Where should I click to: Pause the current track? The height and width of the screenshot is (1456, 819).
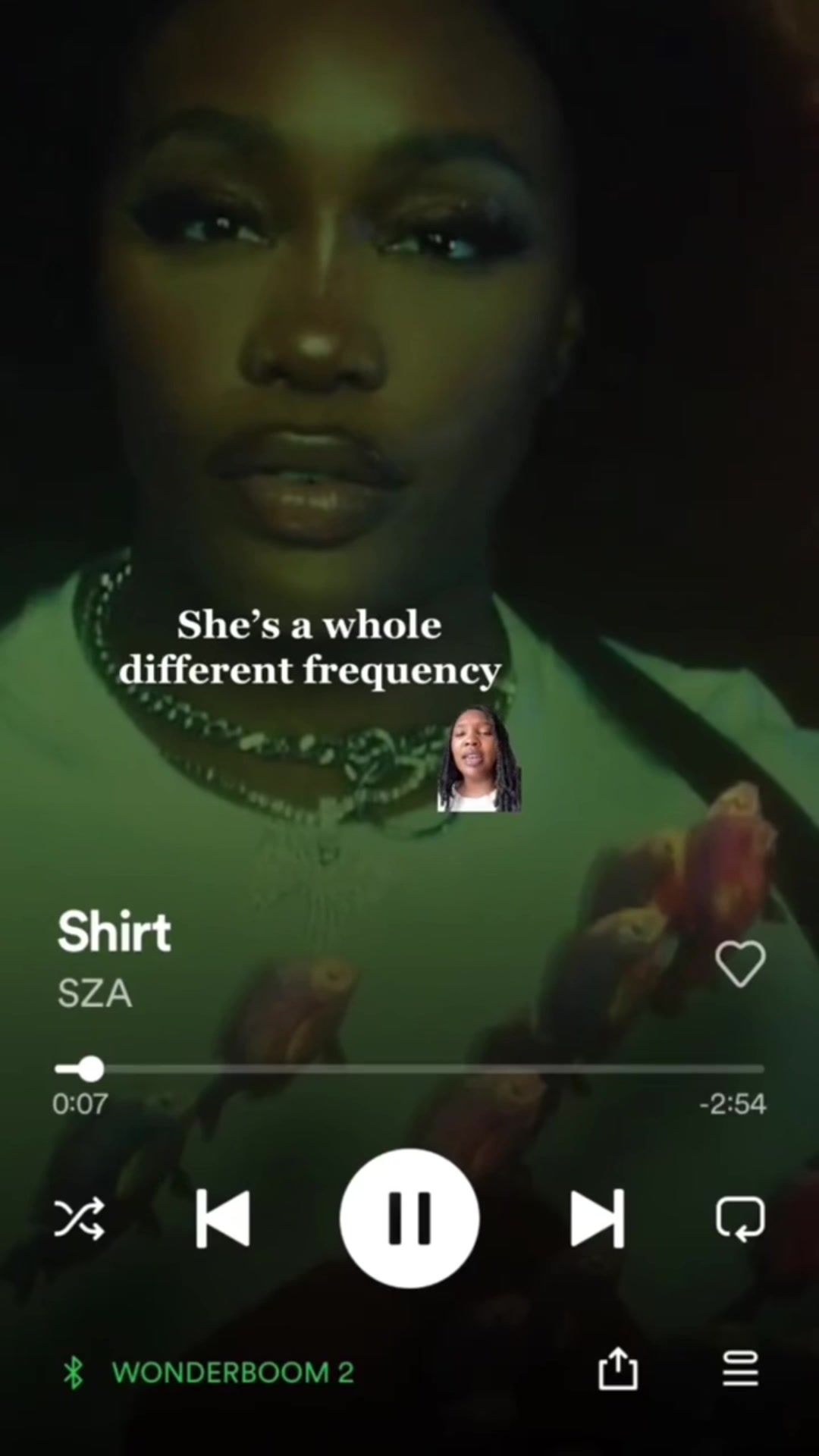(x=409, y=1219)
